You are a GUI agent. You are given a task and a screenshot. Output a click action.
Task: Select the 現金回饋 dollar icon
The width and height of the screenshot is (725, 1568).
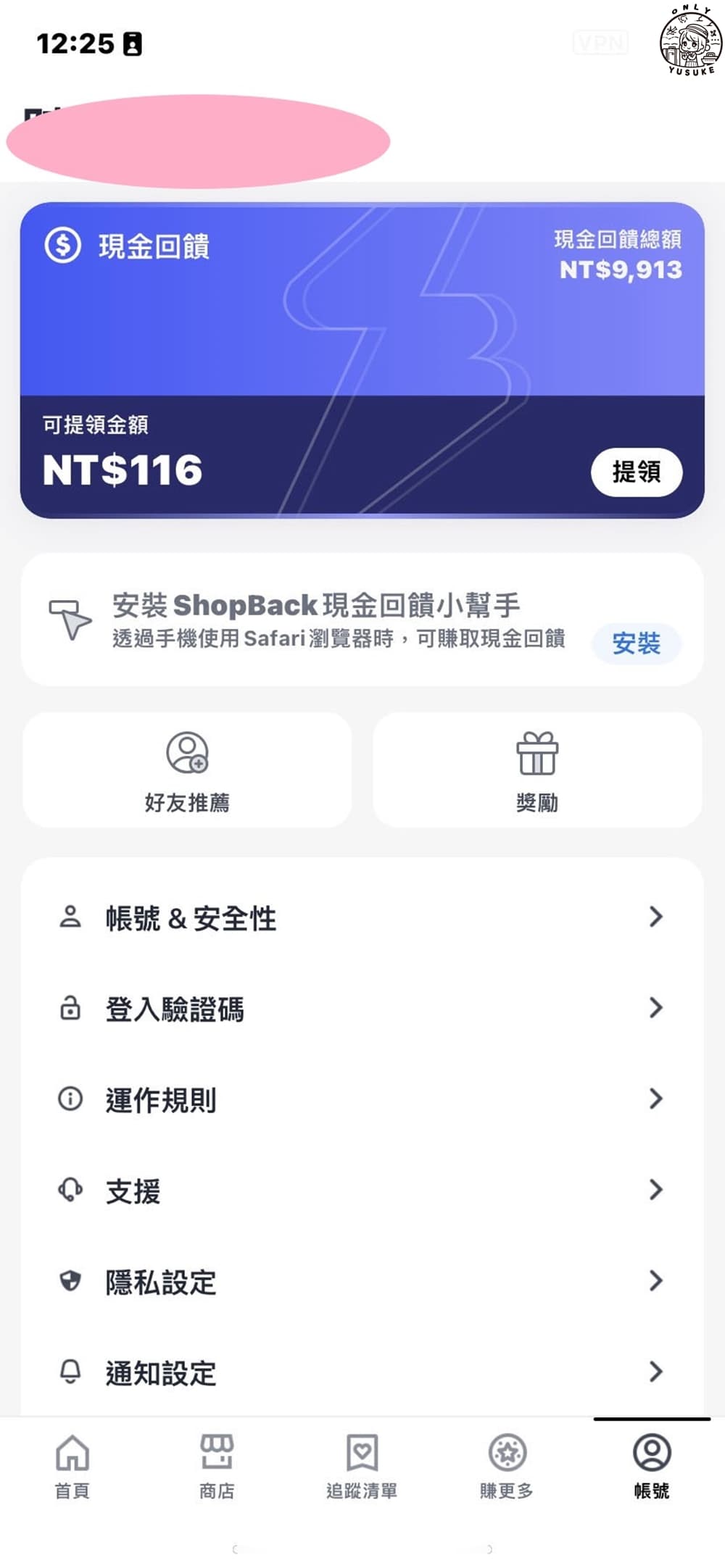click(62, 246)
